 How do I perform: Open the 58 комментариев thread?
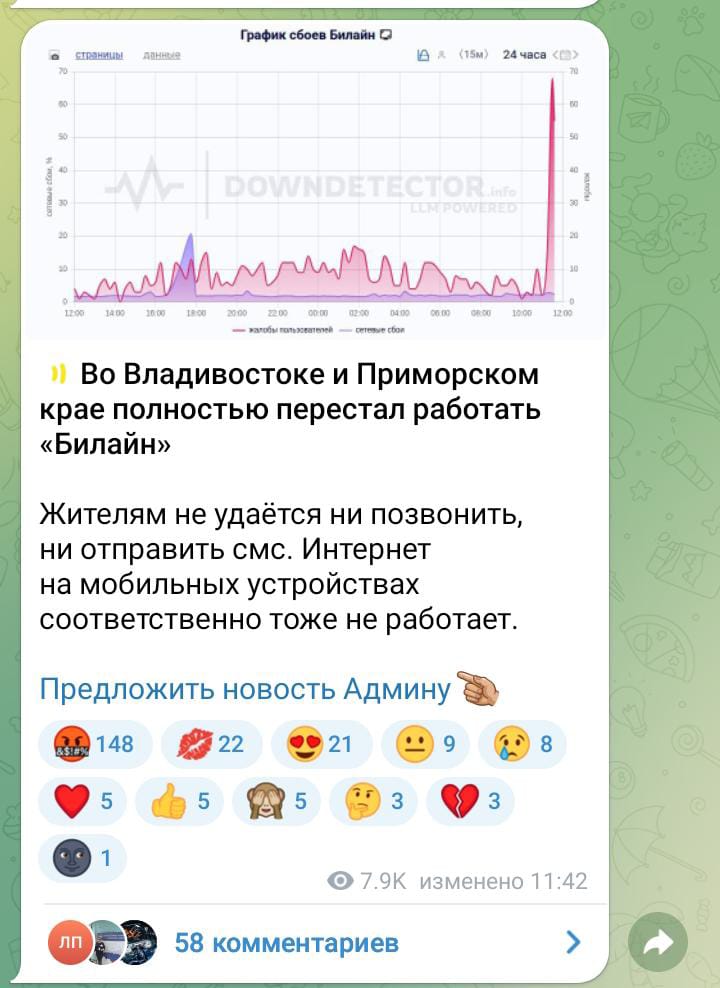tap(286, 942)
